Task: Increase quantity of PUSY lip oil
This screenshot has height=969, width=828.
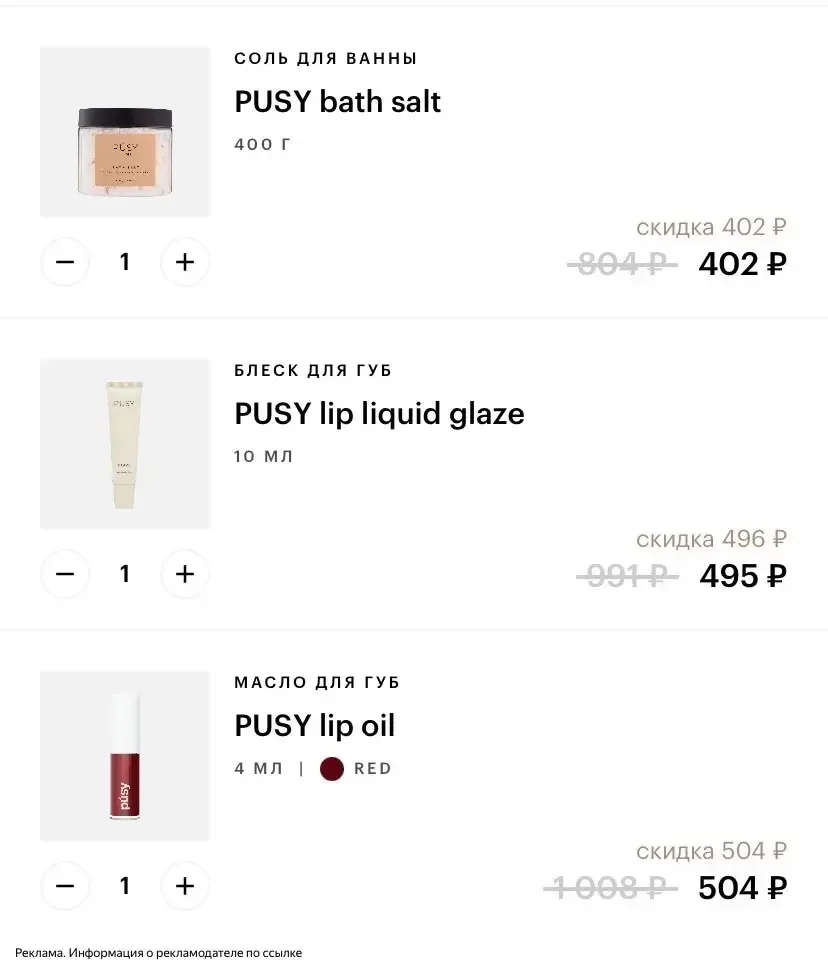Action: pos(185,886)
